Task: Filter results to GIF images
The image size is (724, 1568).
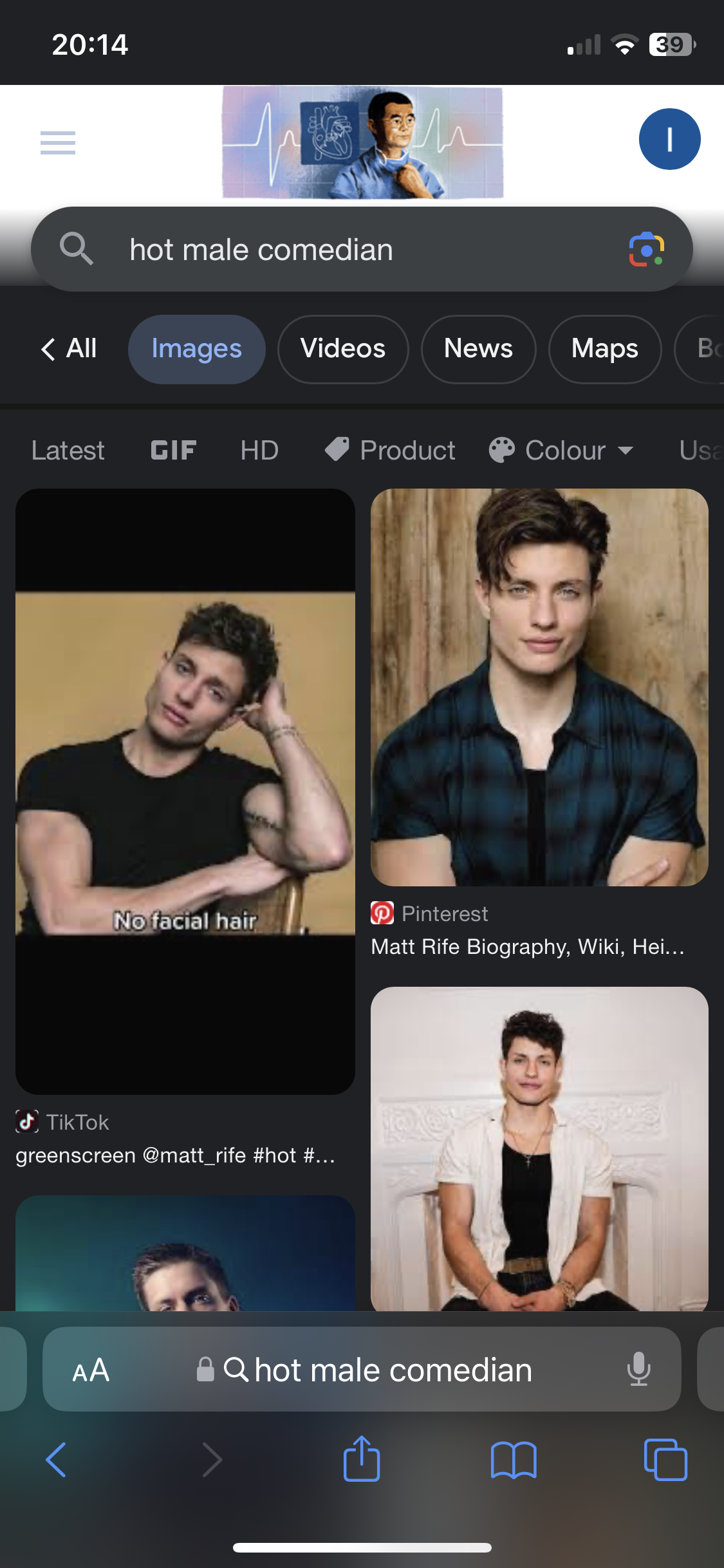Action: coord(174,451)
